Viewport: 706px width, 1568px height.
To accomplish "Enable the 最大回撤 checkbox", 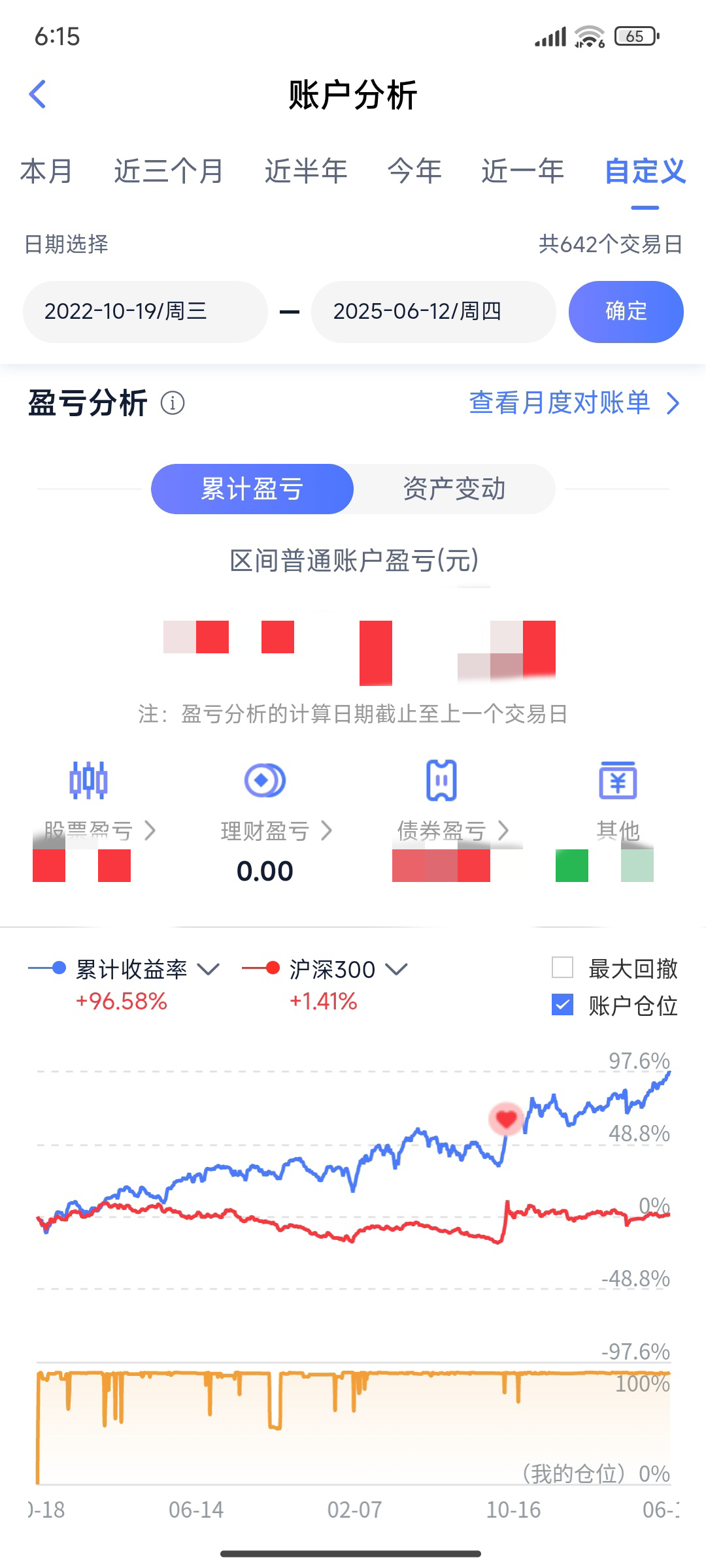I will point(563,968).
